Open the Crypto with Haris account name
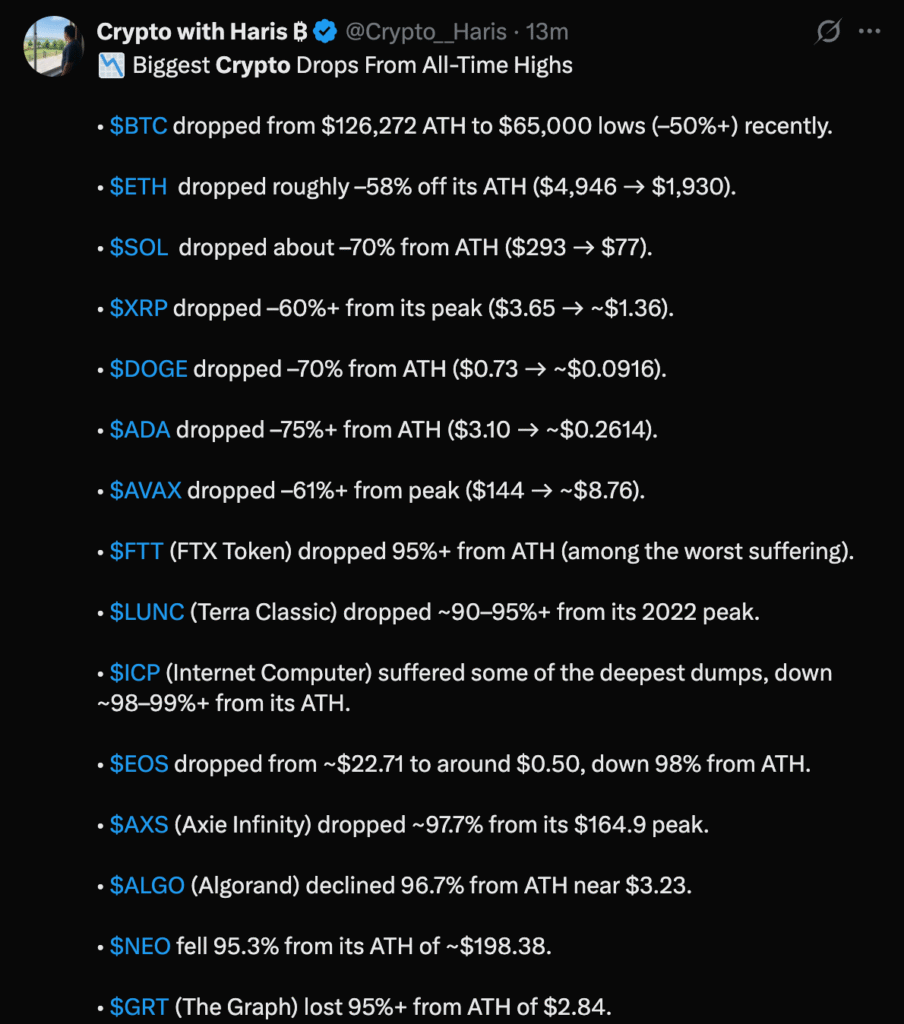The width and height of the screenshot is (904, 1024). point(192,32)
